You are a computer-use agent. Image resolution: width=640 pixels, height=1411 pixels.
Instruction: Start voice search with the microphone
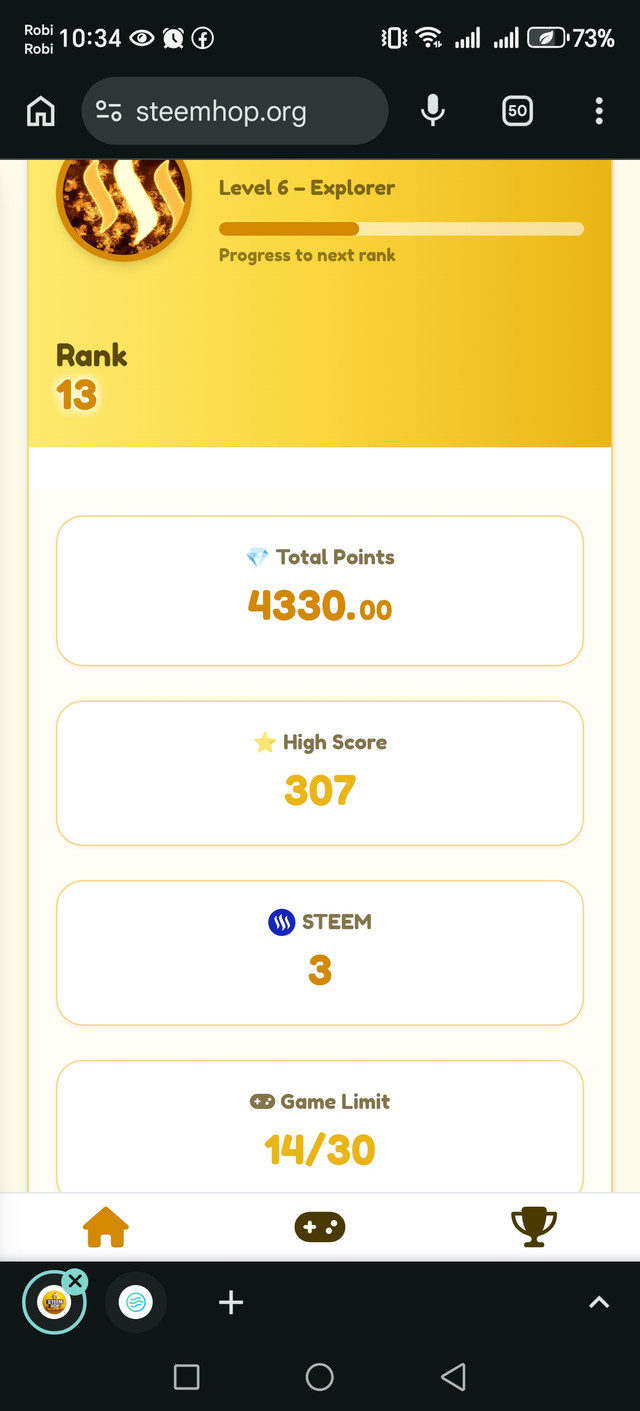[x=432, y=111]
